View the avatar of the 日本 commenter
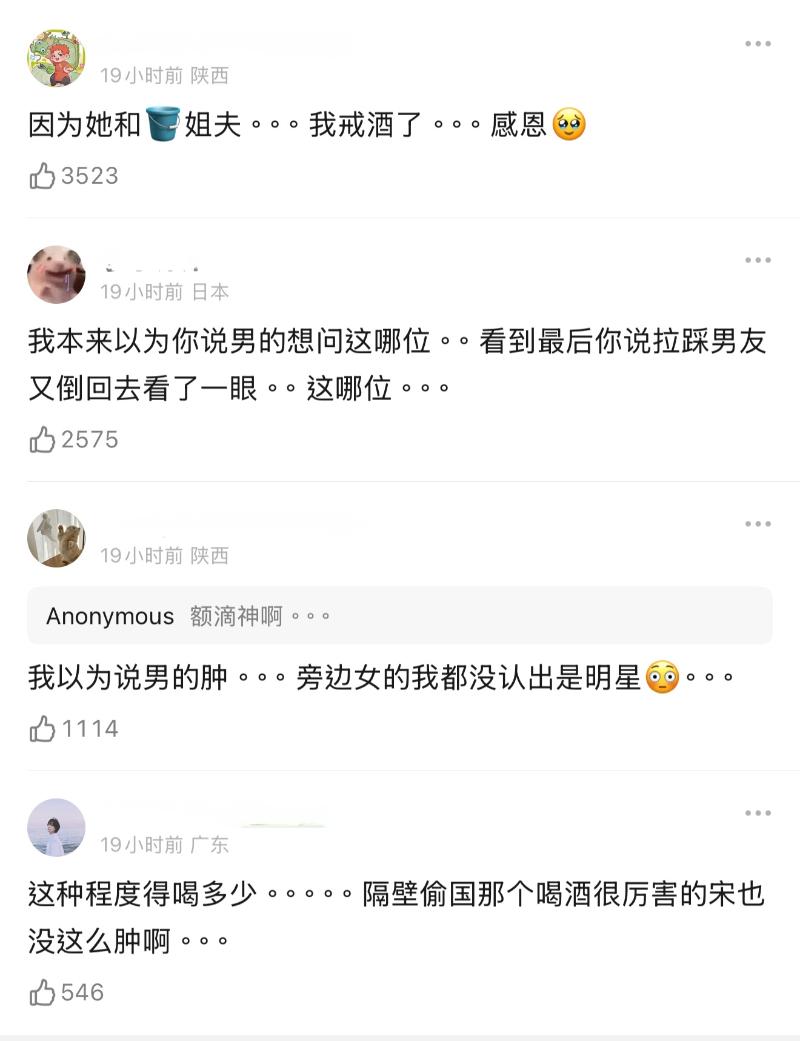This screenshot has width=800, height=1041. pos(56,275)
